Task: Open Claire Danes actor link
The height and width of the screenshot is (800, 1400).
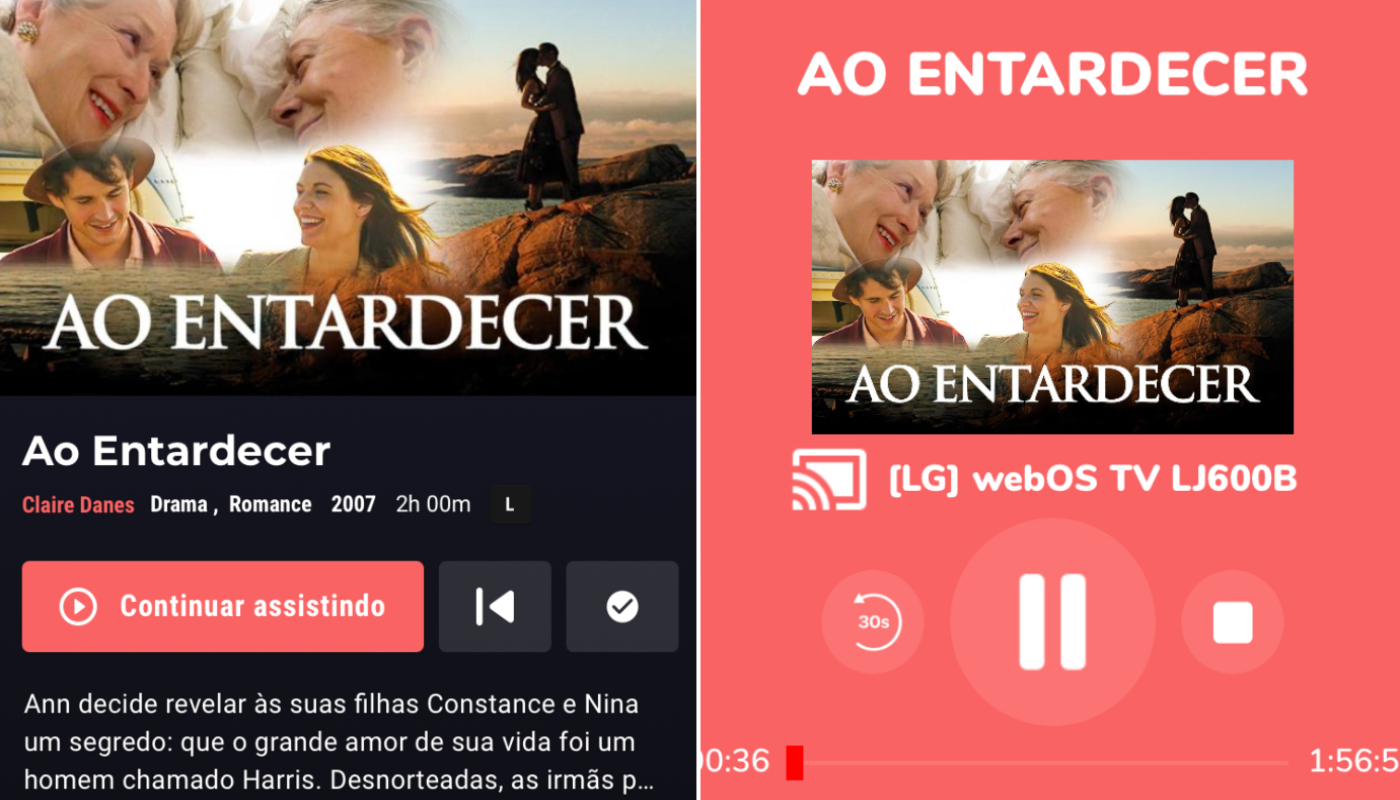Action: point(78,505)
